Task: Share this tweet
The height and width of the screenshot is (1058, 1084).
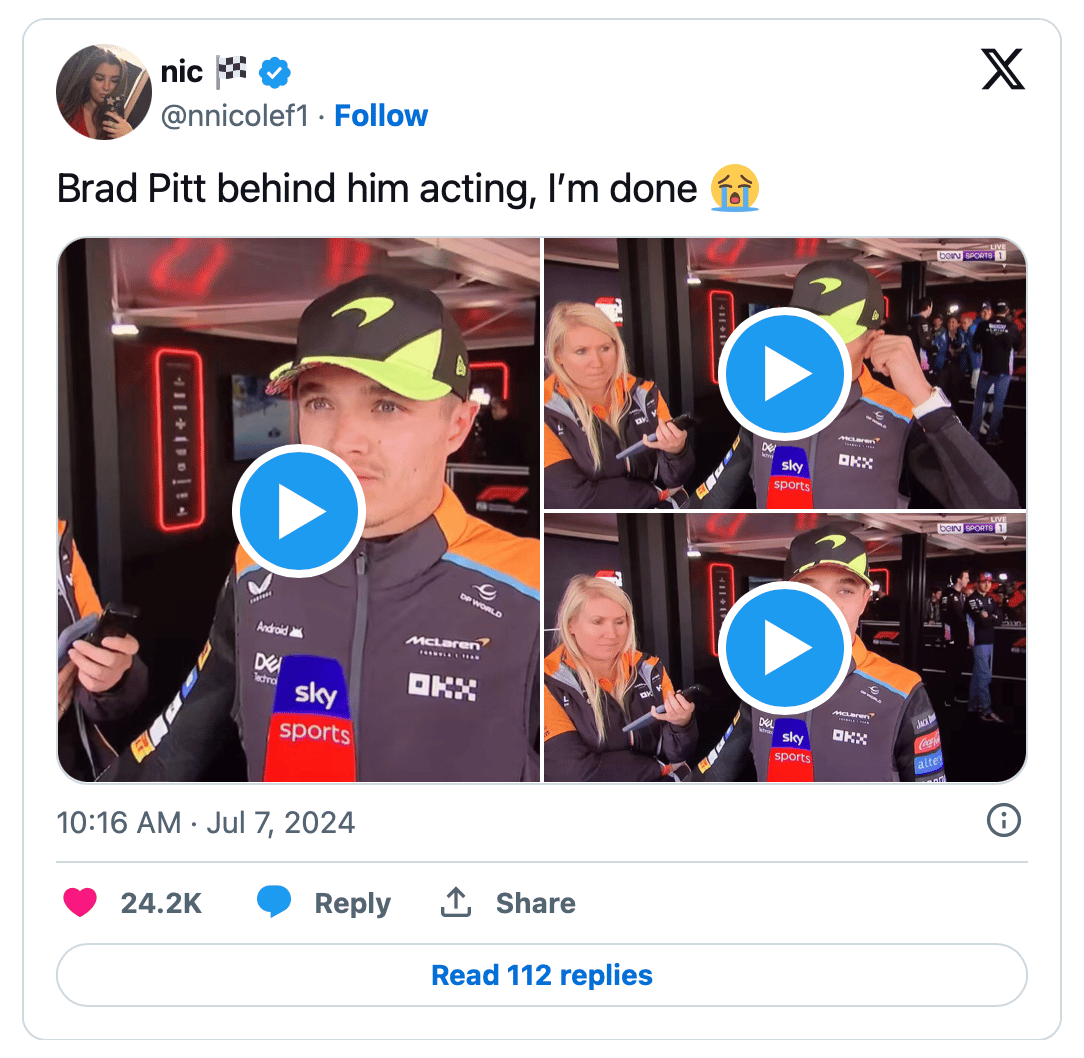Action: coord(508,903)
